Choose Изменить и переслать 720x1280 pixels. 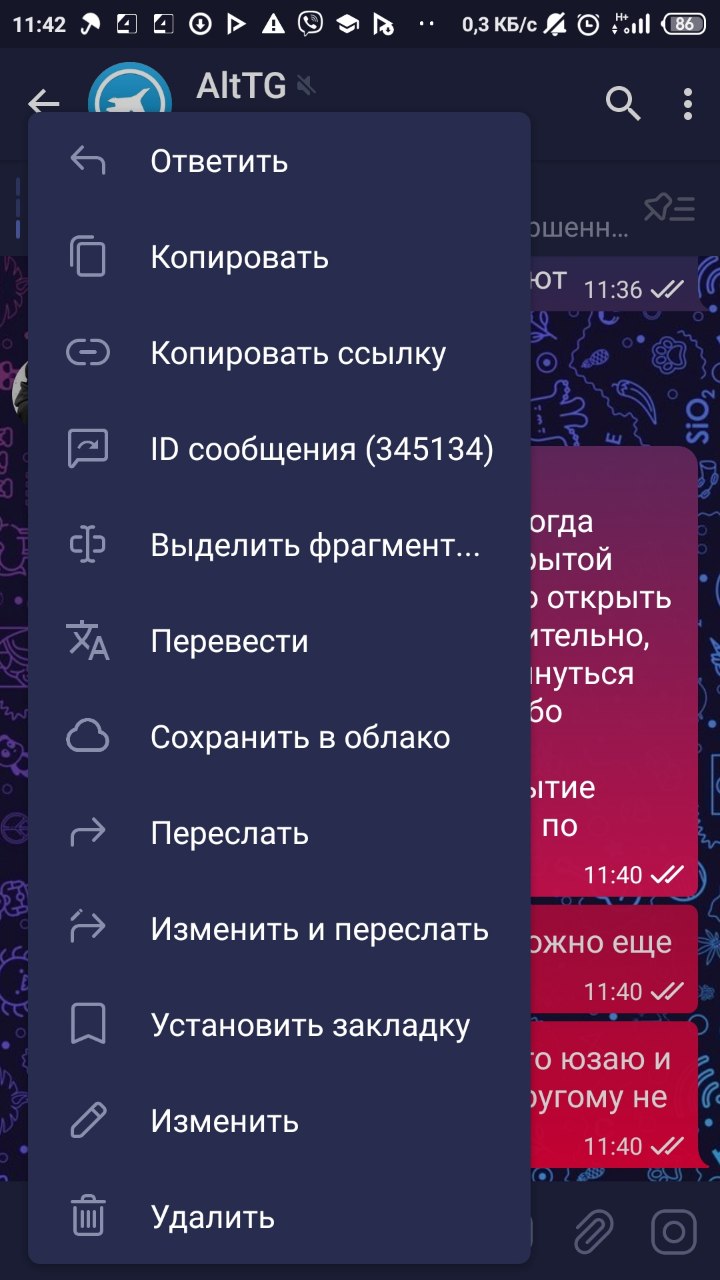[319, 929]
